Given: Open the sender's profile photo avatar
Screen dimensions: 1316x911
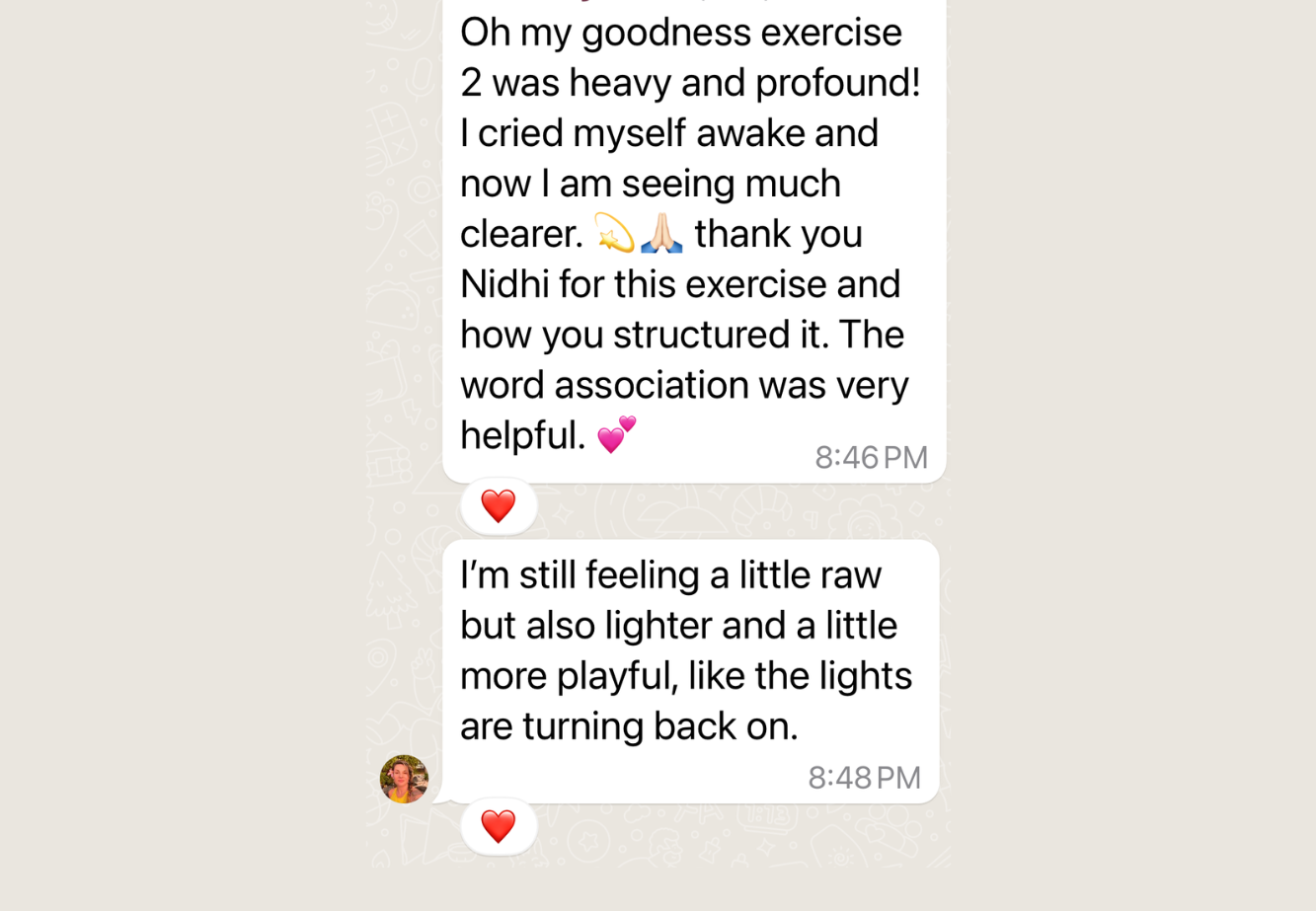Looking at the screenshot, I should click(x=404, y=779).
